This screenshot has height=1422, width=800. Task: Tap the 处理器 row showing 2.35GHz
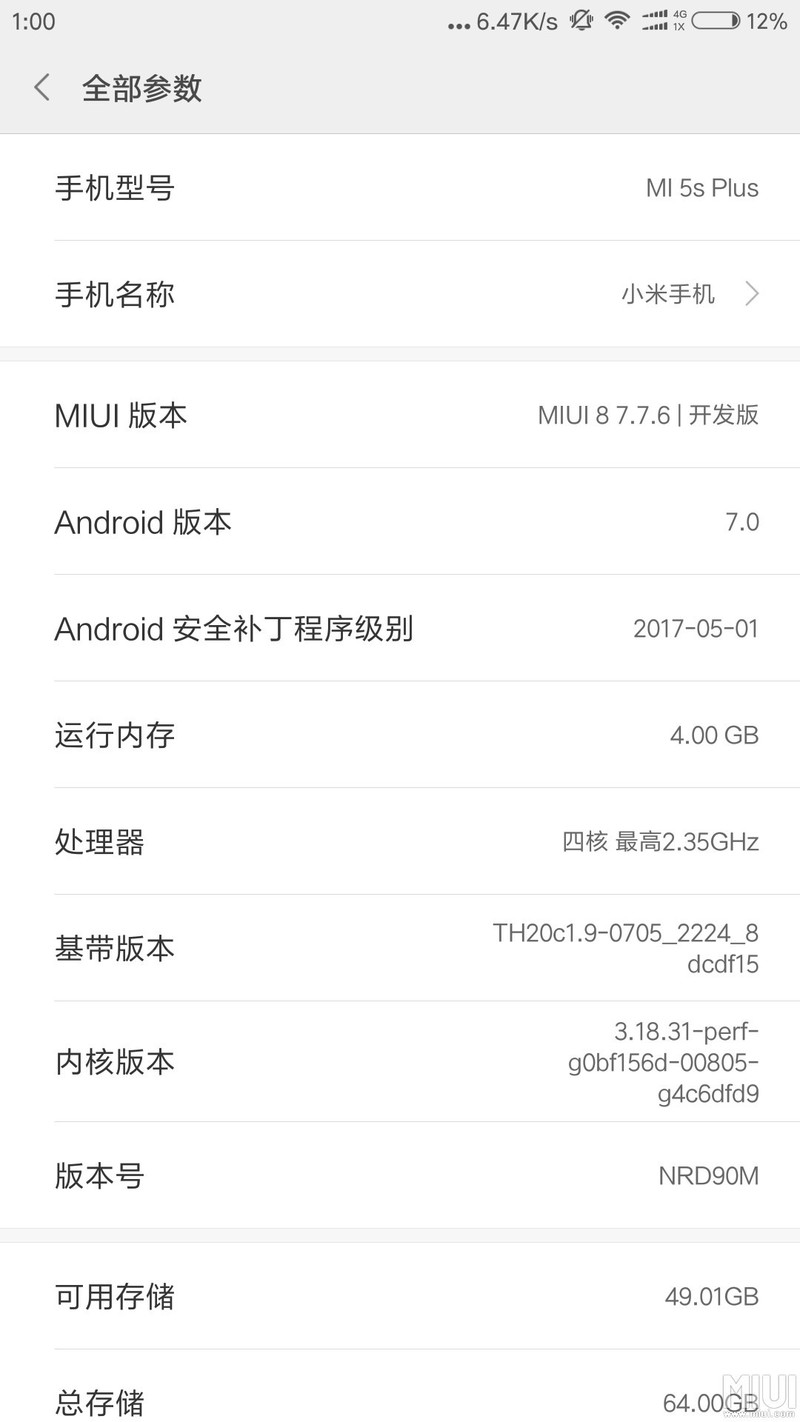[400, 841]
